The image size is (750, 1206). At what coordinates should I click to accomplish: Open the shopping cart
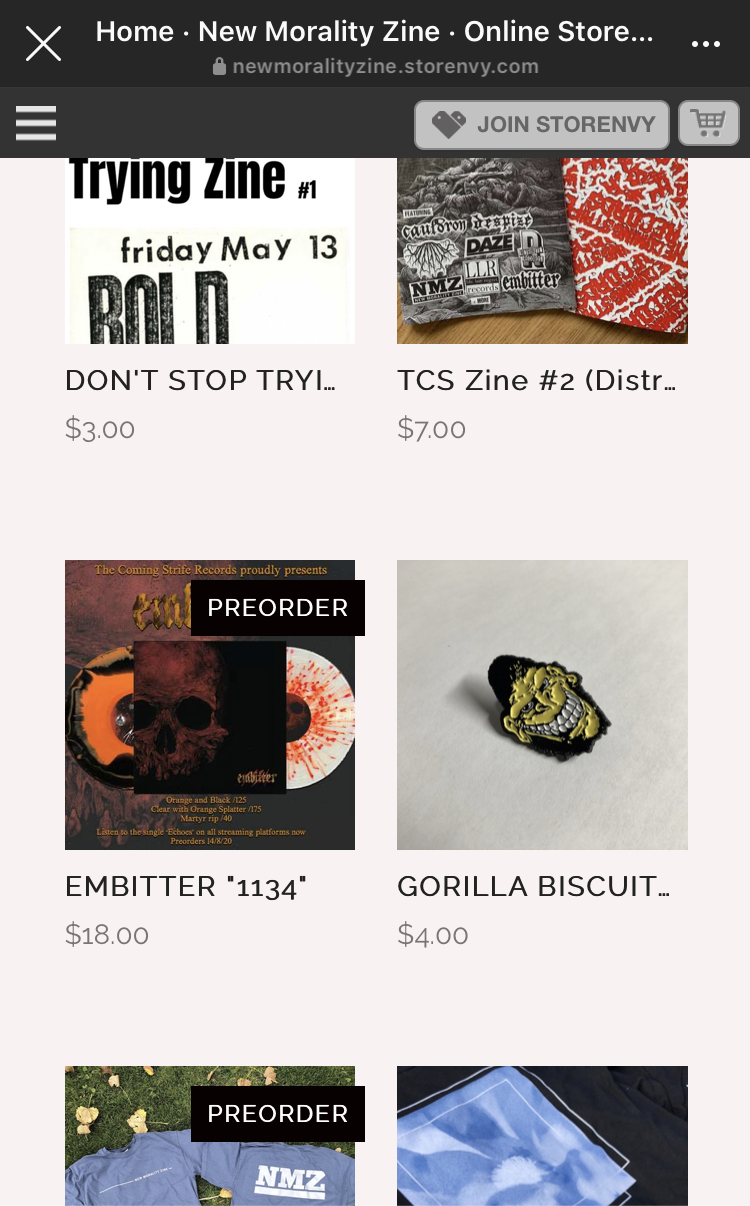(x=709, y=124)
